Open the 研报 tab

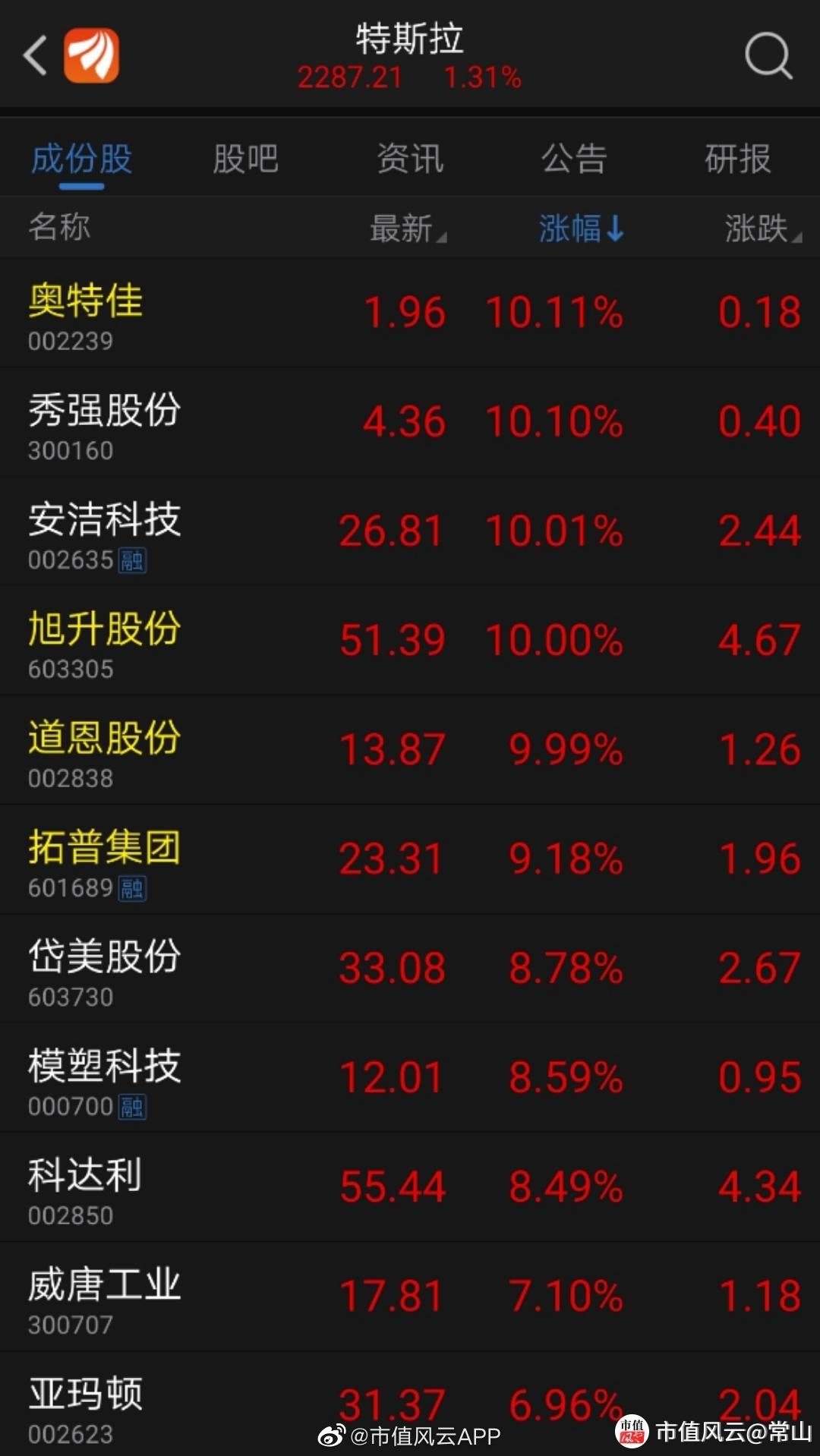point(737,159)
